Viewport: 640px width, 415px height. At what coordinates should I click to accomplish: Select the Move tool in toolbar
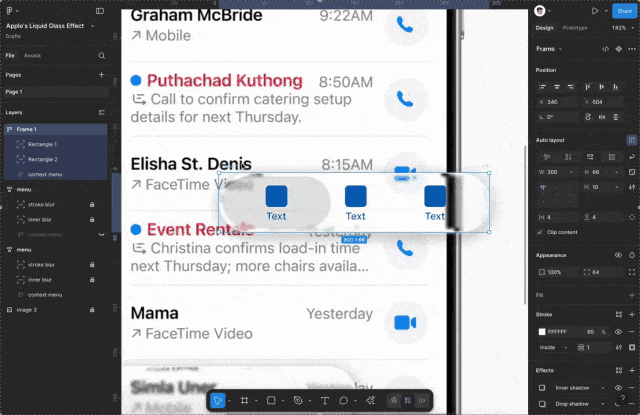click(218, 400)
